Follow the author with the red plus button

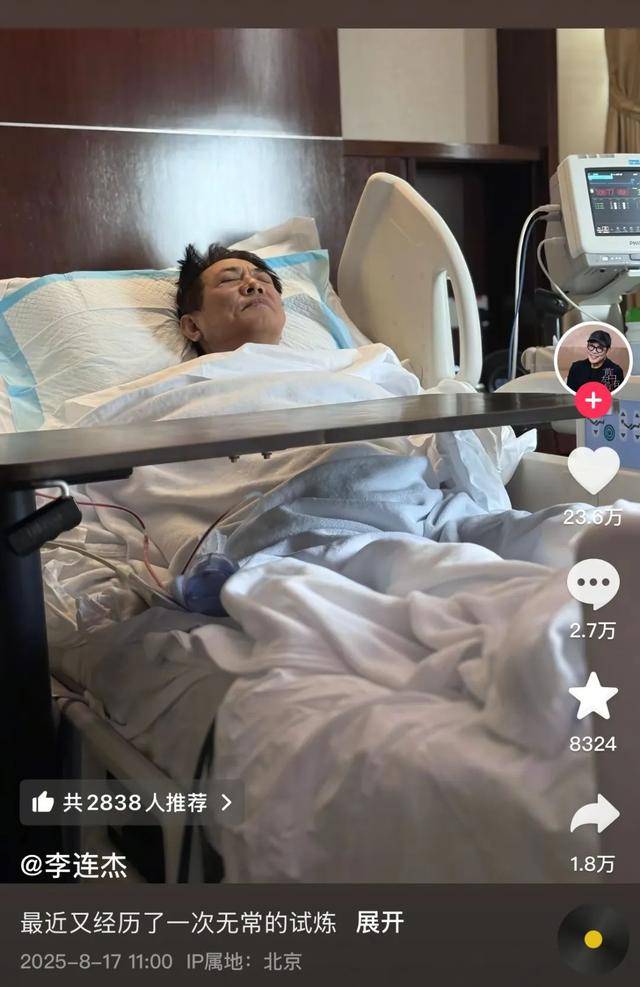pyautogui.click(x=593, y=401)
